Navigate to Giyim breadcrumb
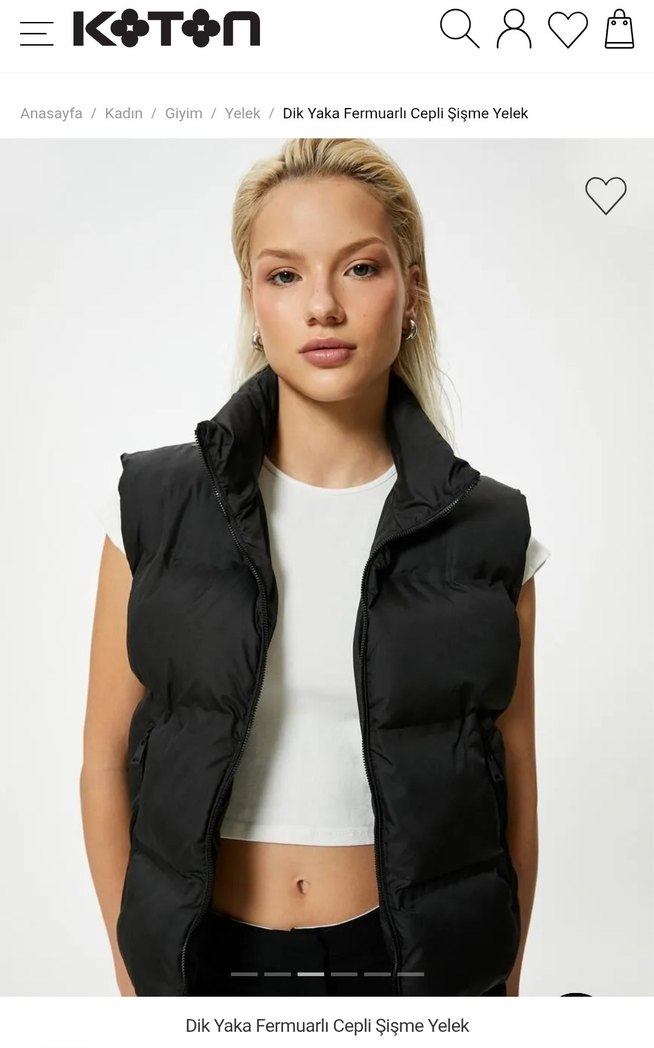Image resolution: width=654 pixels, height=1048 pixels. coord(184,113)
